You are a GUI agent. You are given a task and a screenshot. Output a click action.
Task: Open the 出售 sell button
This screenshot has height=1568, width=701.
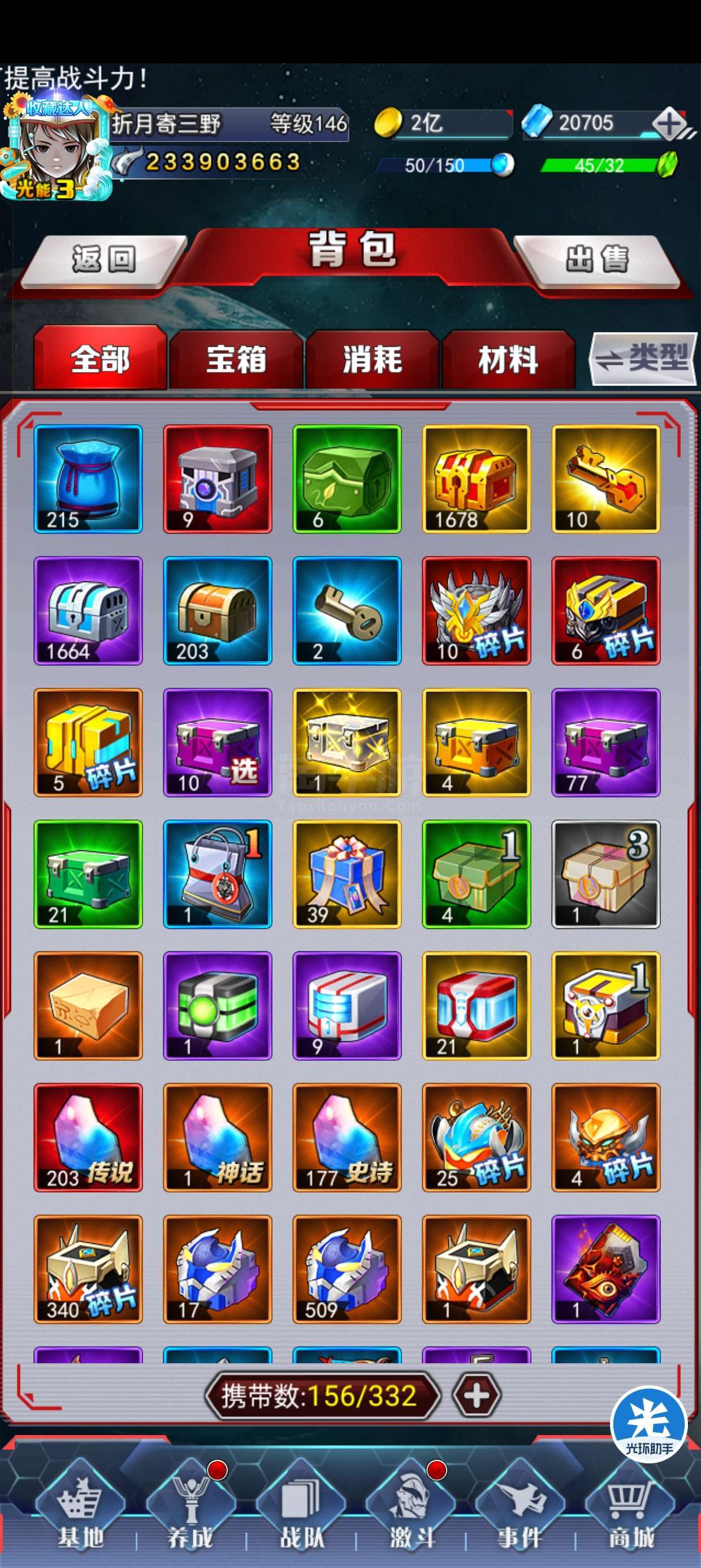[597, 260]
